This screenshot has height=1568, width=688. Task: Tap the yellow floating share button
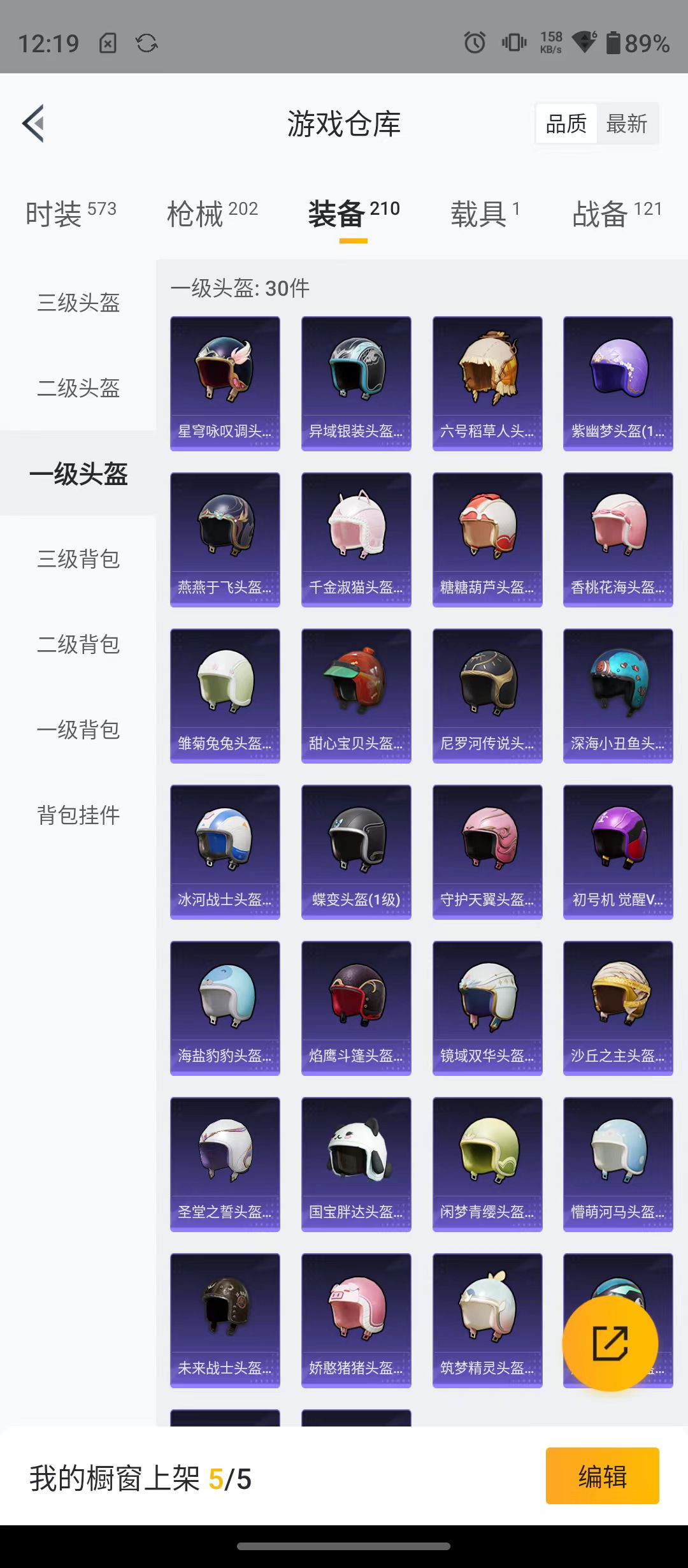pos(610,1343)
